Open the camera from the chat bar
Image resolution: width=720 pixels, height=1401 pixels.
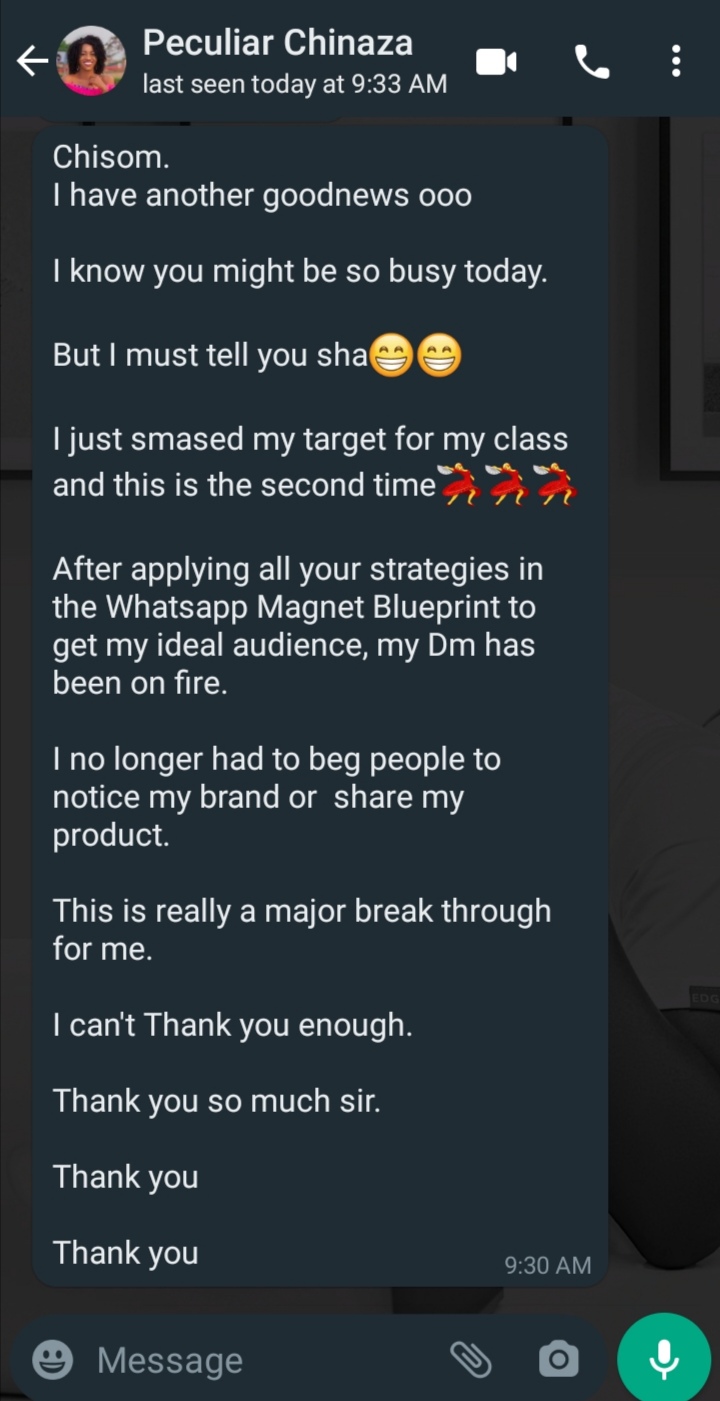point(558,1359)
